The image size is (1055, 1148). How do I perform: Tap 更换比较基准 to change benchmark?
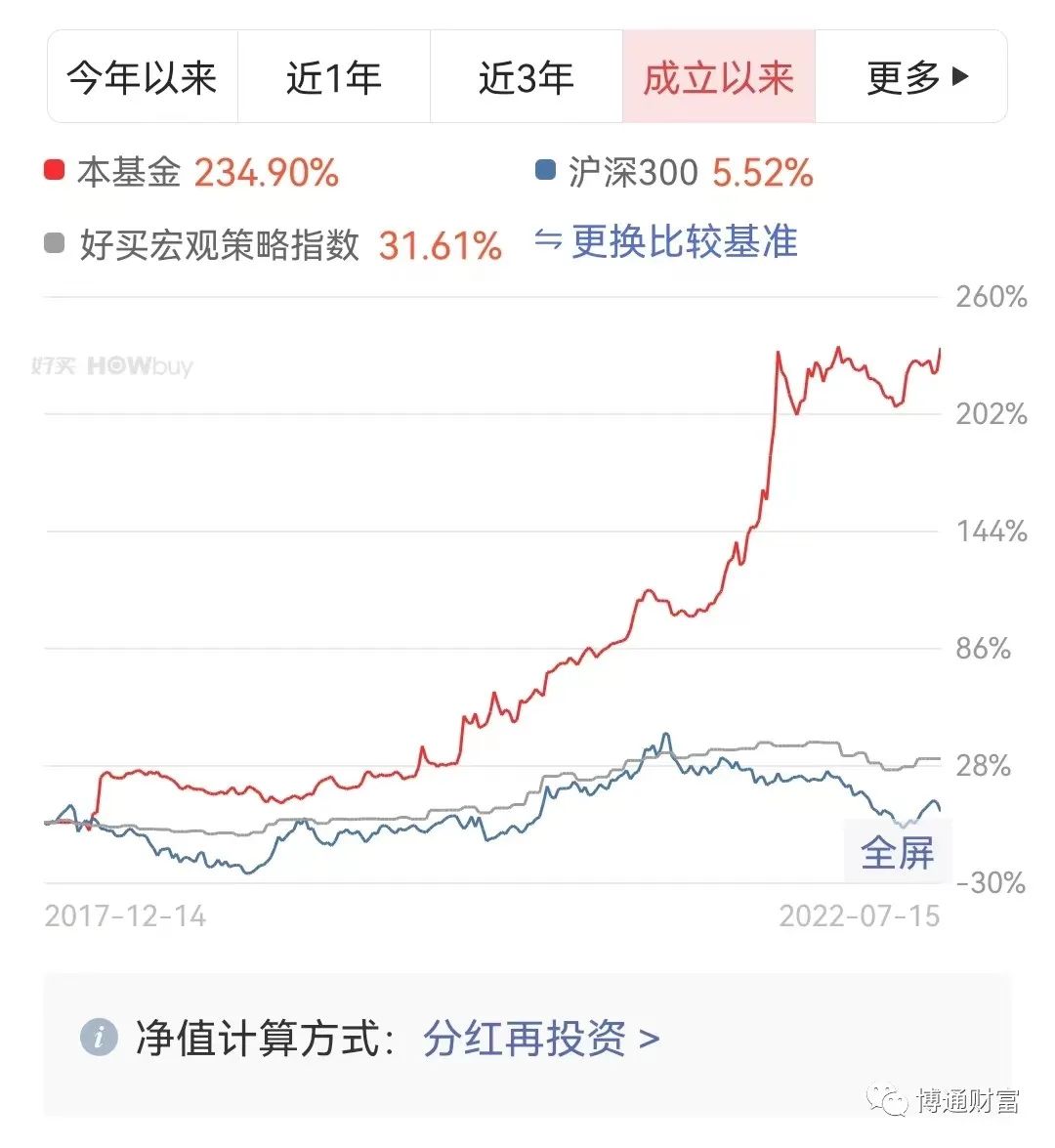(x=665, y=241)
